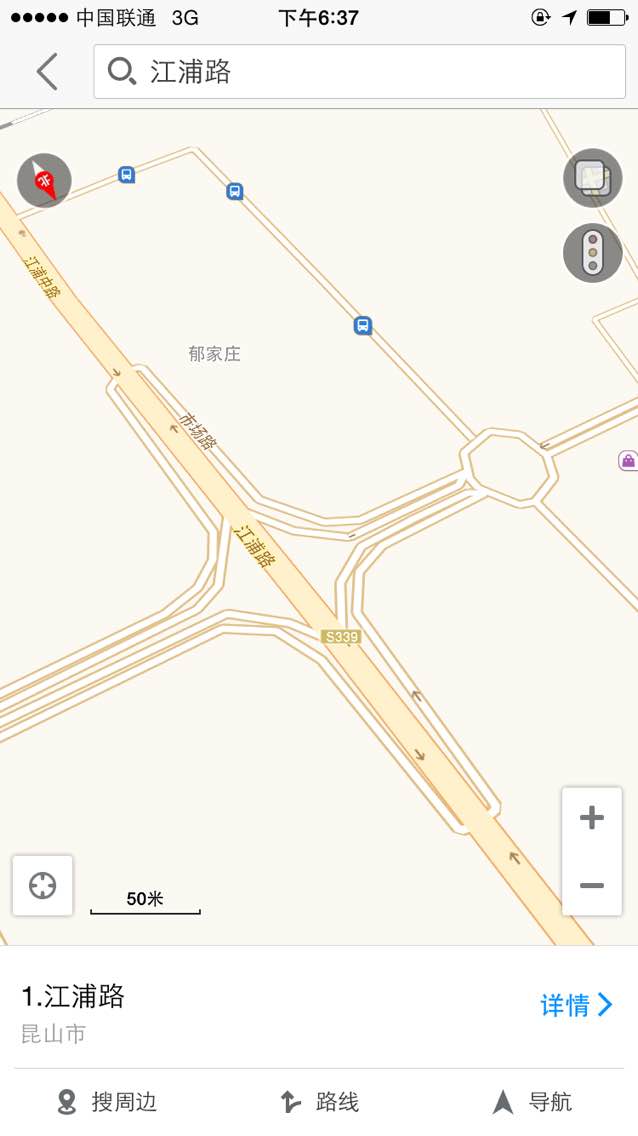Open 详情 details for 江浦路
Screen dimensions: 638x1136
click(576, 1005)
